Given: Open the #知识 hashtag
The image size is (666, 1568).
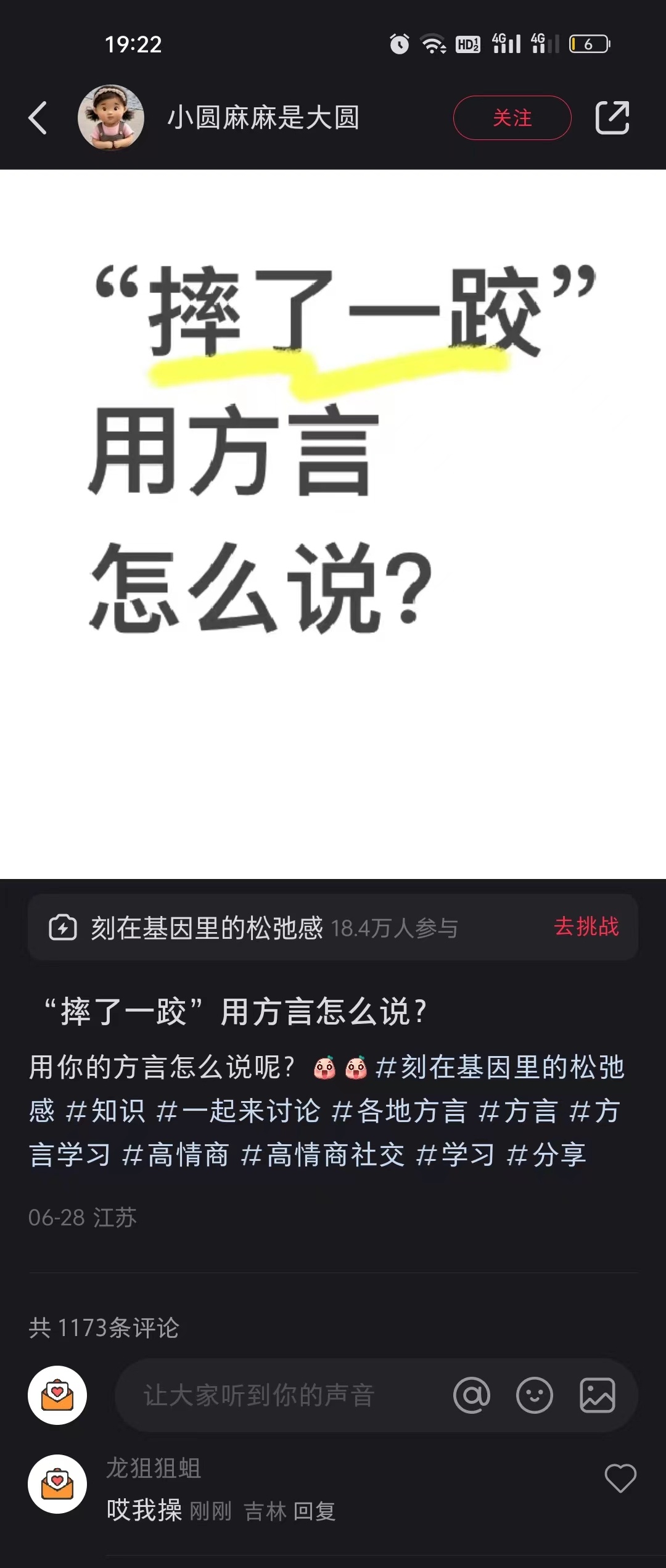Looking at the screenshot, I should 105,1111.
